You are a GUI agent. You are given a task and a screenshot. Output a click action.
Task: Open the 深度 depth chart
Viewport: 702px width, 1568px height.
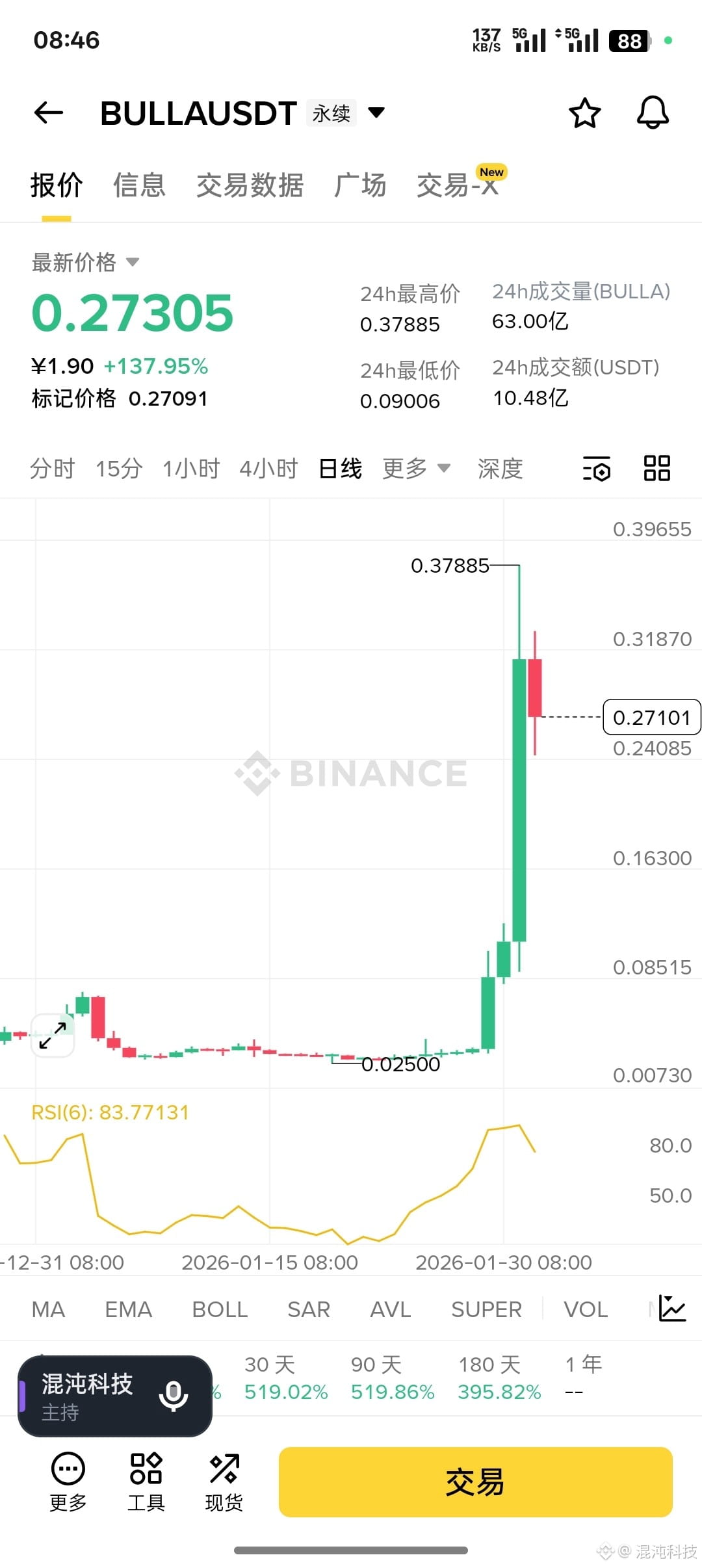(500, 469)
